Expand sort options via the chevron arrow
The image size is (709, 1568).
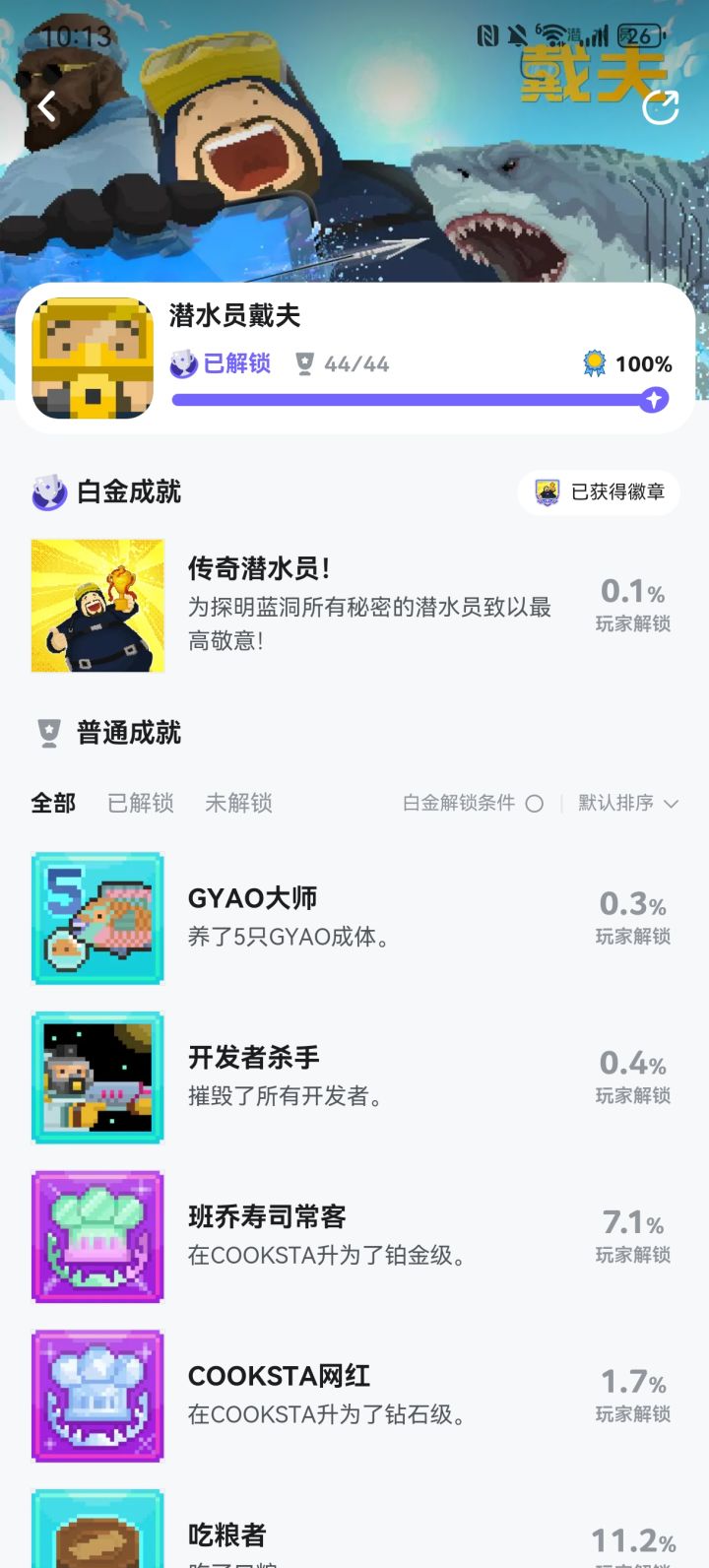pos(673,803)
